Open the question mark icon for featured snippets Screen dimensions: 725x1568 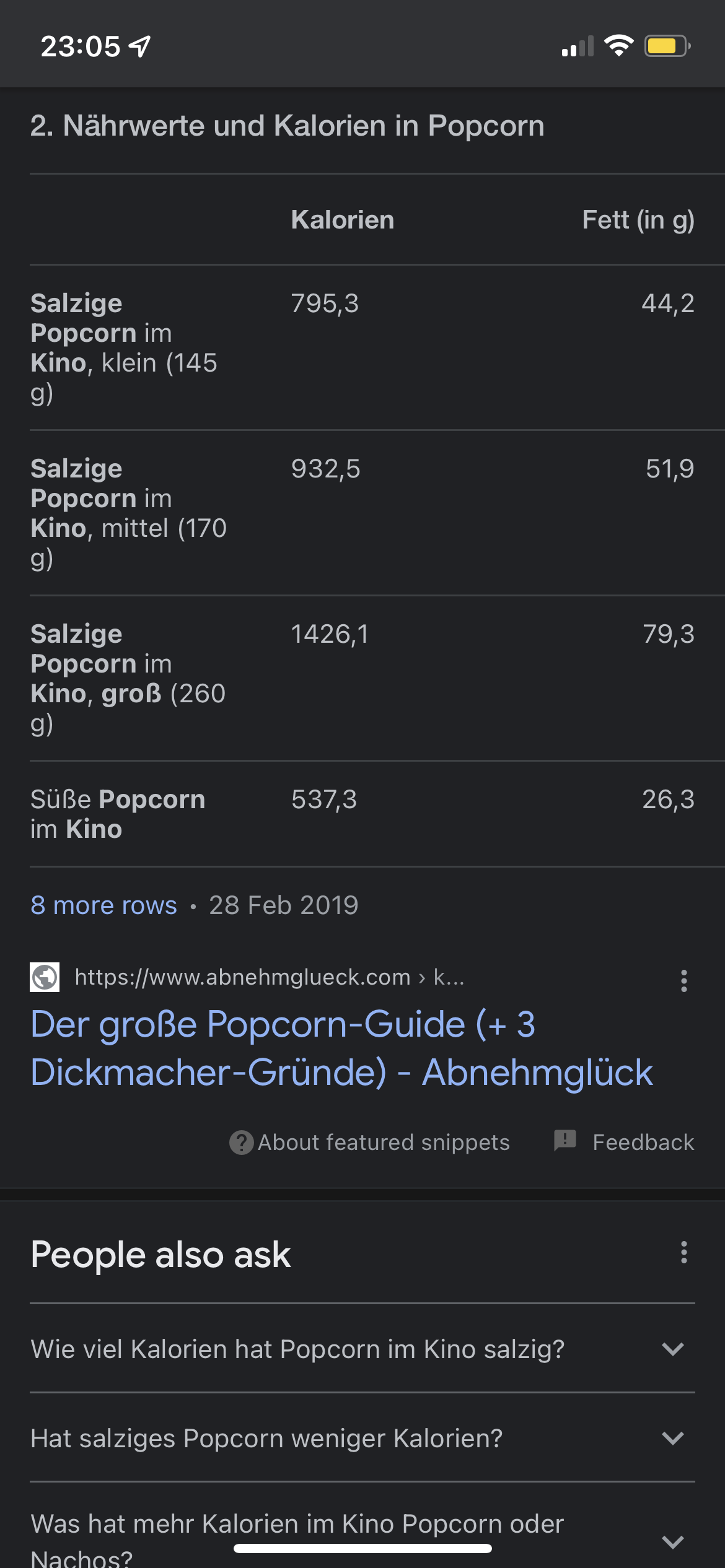click(x=242, y=1141)
